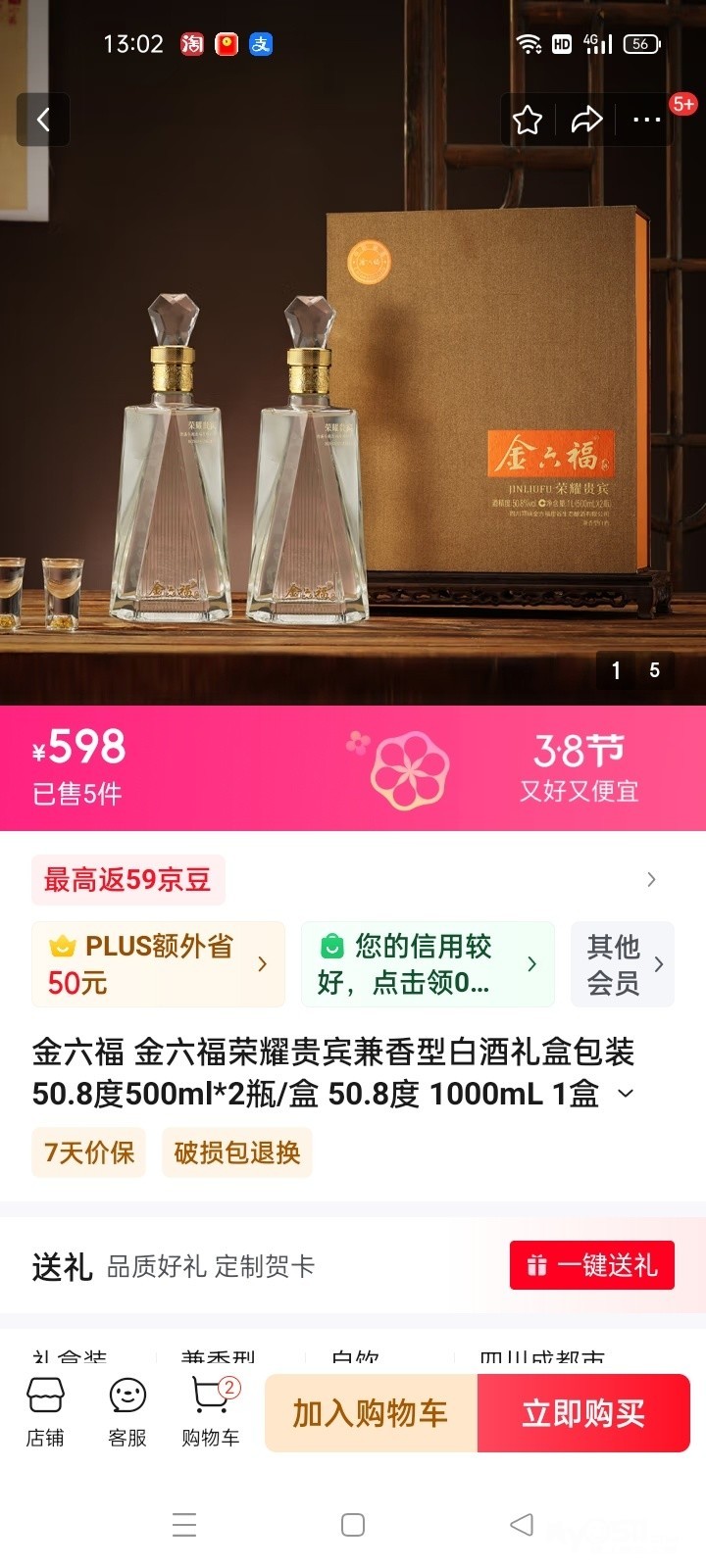Screen dimensions: 706x1568
Task: Tap the 一键送礼 gift button
Action: [x=591, y=1265]
